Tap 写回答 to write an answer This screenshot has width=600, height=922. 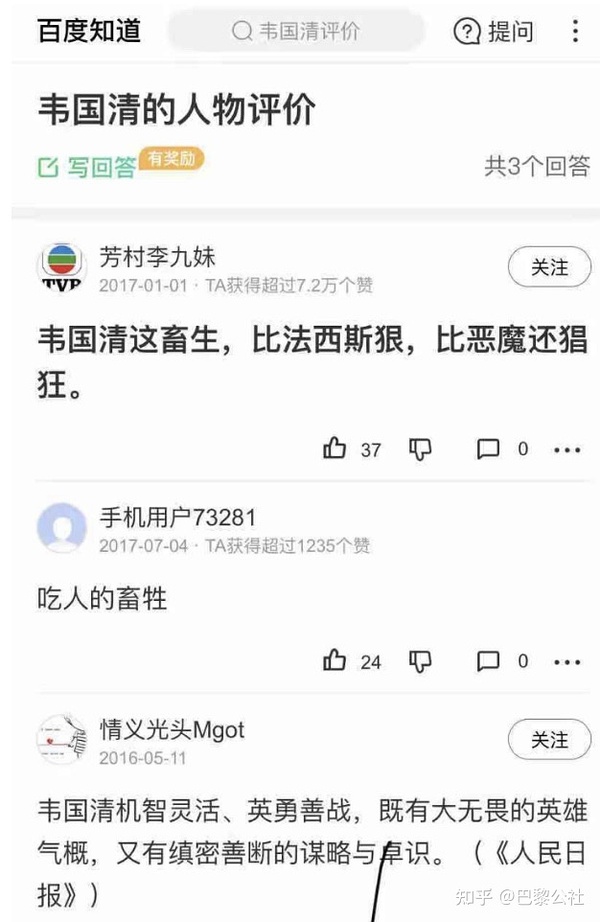pyautogui.click(x=87, y=167)
